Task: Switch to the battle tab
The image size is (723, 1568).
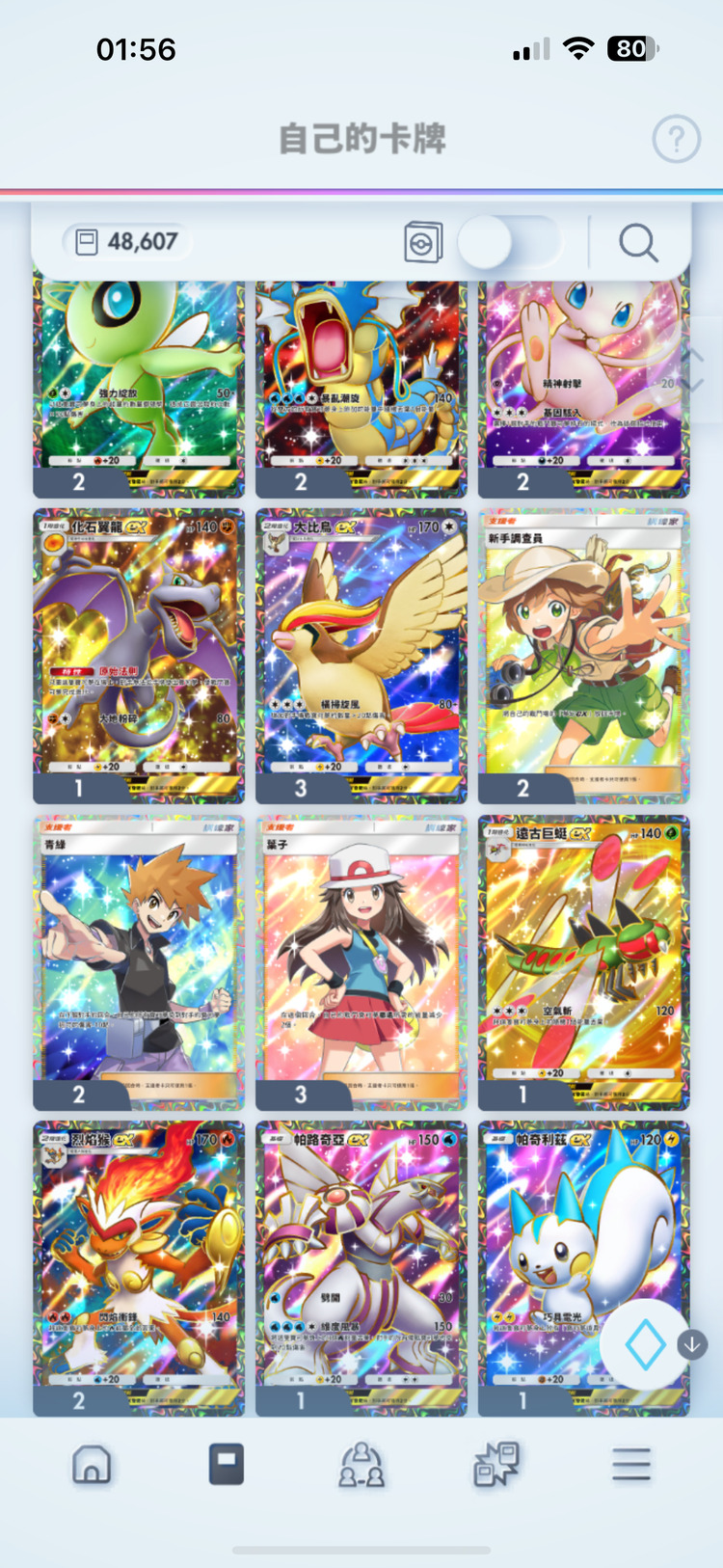Action: click(496, 1465)
